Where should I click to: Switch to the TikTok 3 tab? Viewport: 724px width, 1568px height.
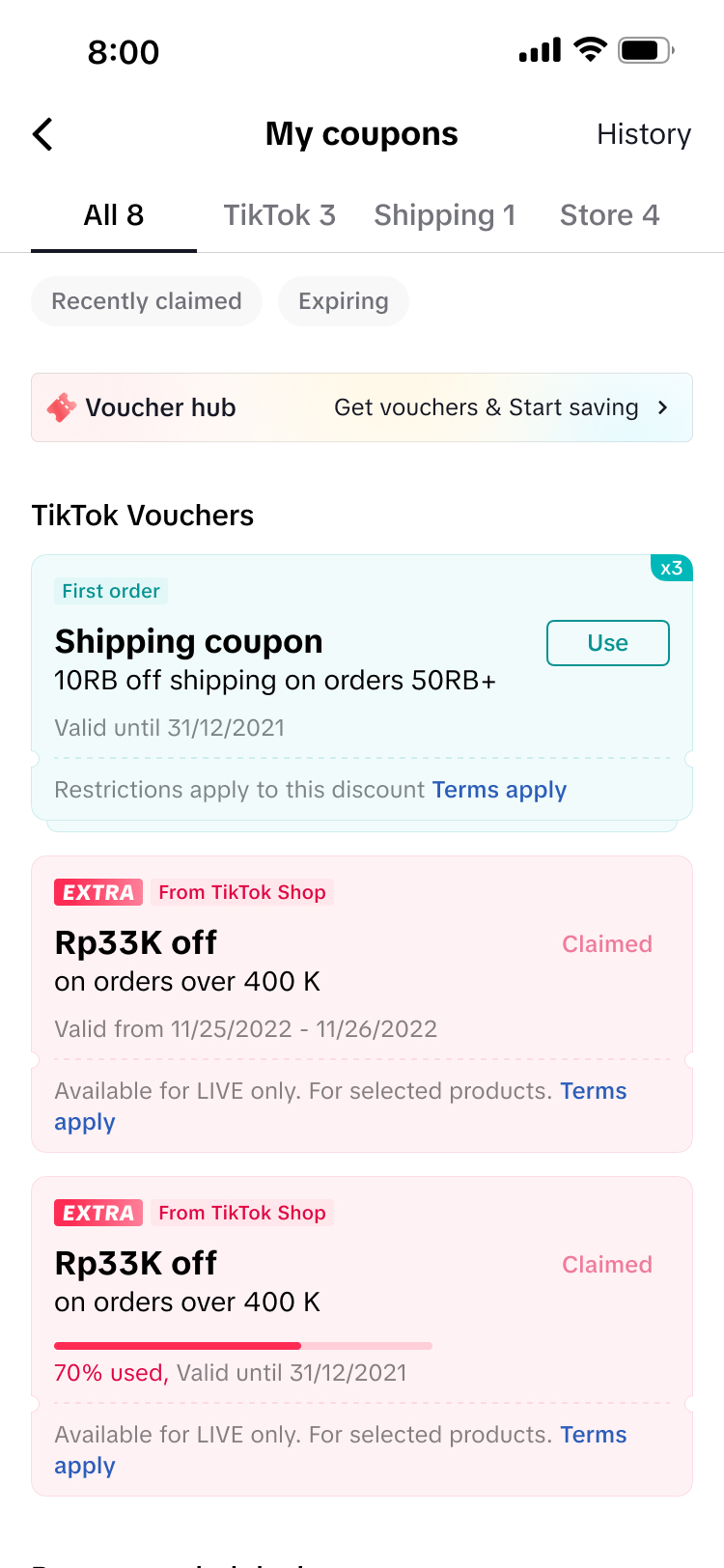pyautogui.click(x=279, y=215)
